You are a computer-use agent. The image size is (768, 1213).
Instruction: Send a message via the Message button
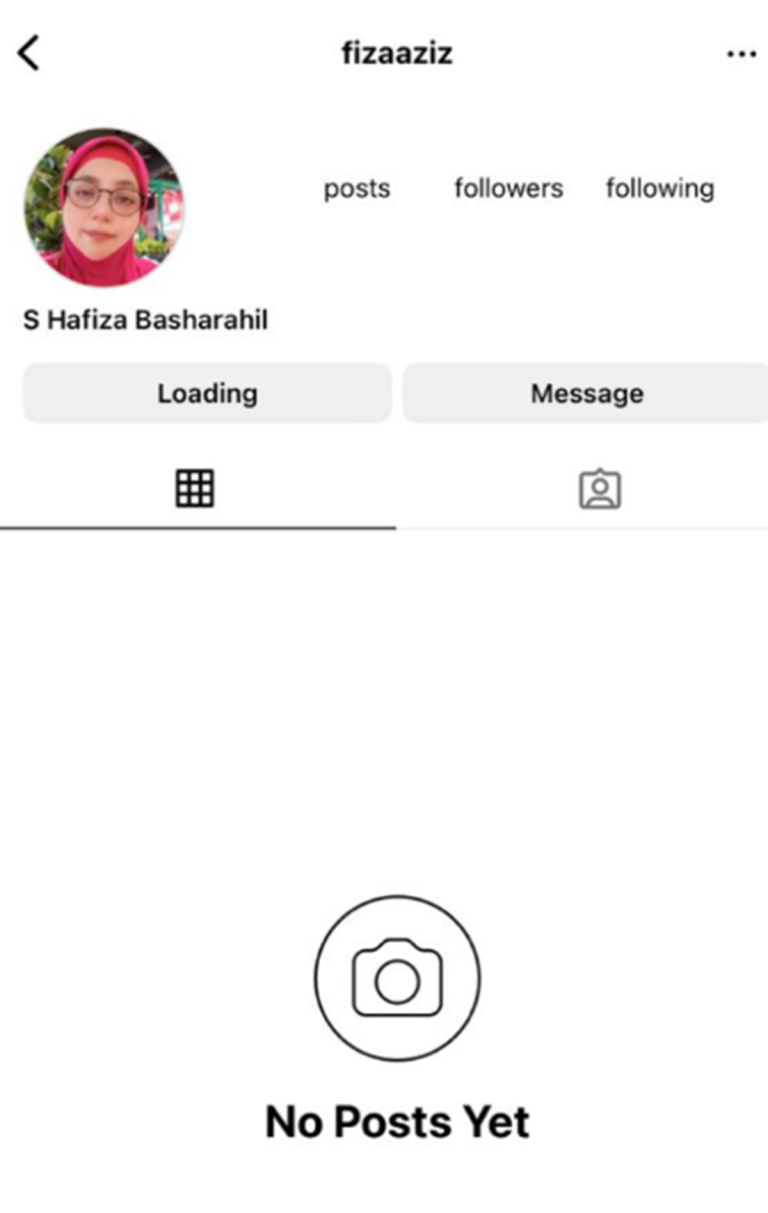586,393
